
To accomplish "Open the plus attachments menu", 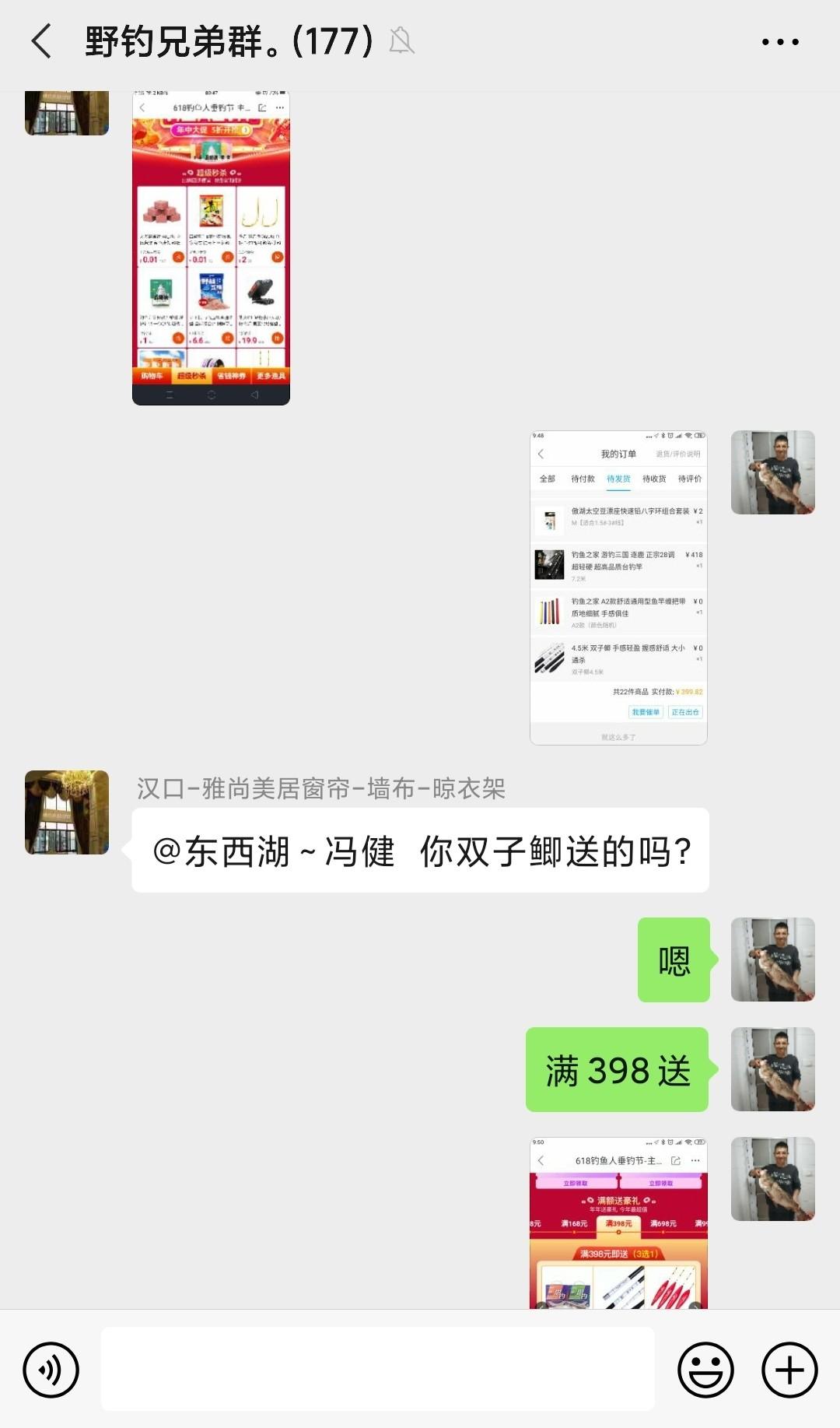I will (x=789, y=1370).
